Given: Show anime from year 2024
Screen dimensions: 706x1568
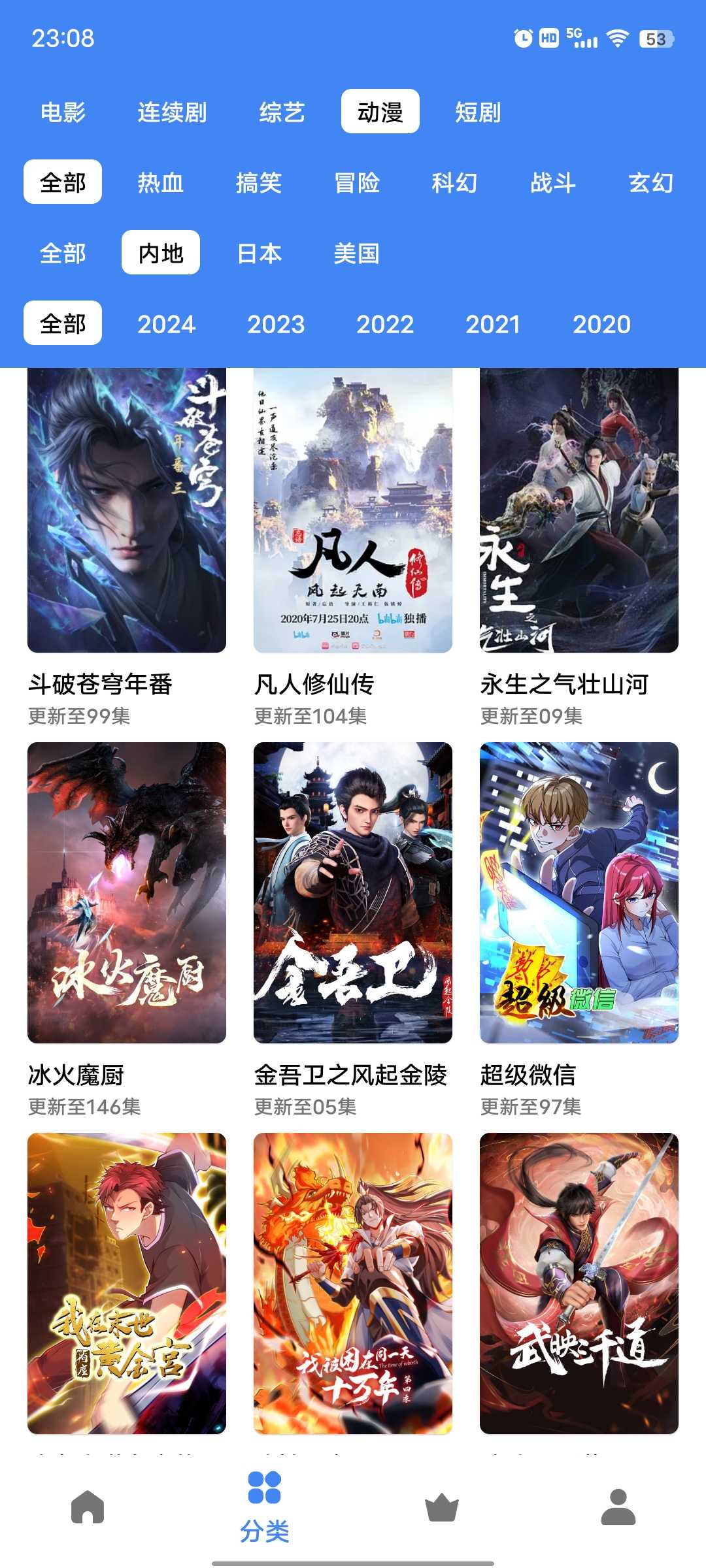Looking at the screenshot, I should [x=166, y=324].
